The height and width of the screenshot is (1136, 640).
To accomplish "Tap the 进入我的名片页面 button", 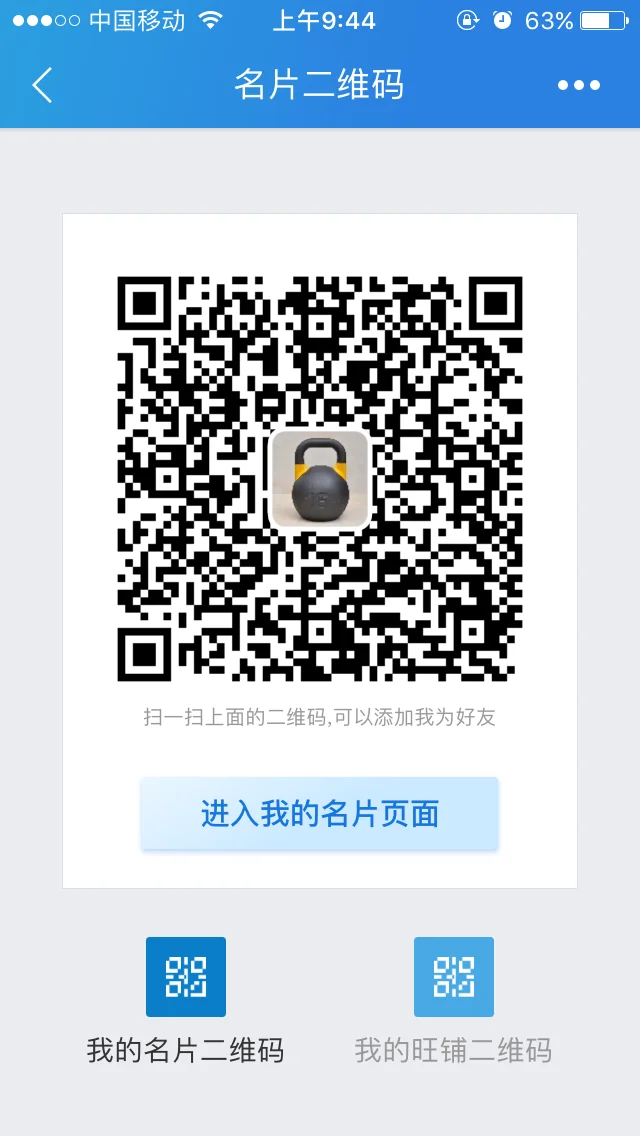I will [320, 814].
